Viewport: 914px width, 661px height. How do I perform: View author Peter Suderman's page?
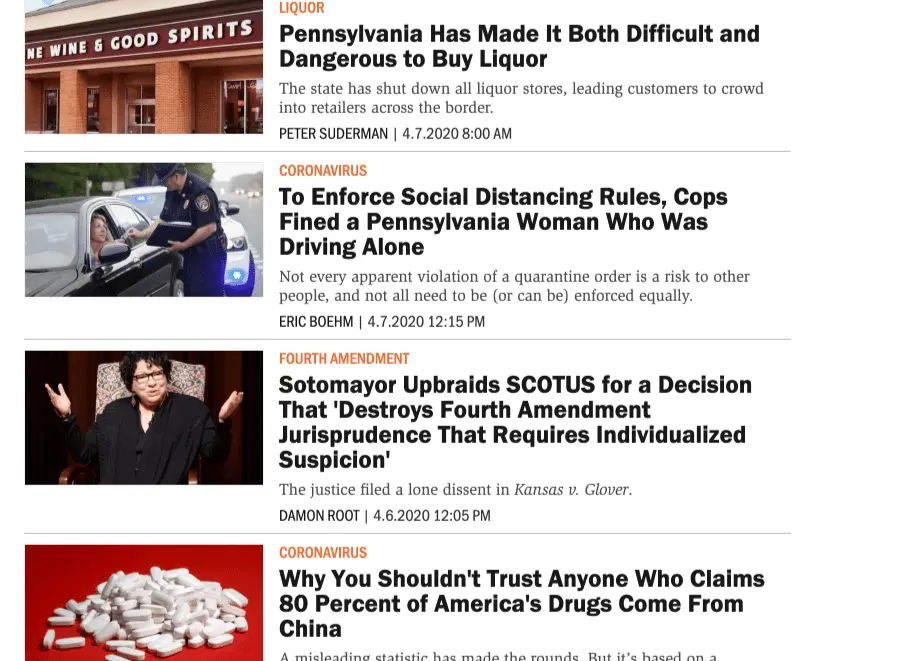pyautogui.click(x=333, y=134)
